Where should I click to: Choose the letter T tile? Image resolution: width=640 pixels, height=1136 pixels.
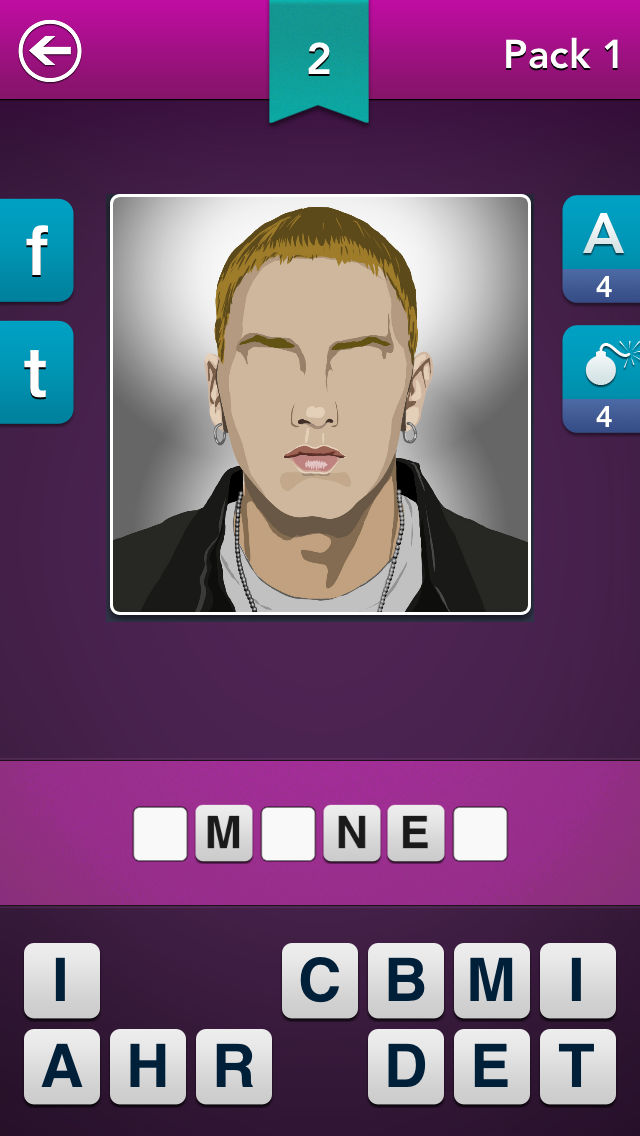(x=578, y=1066)
